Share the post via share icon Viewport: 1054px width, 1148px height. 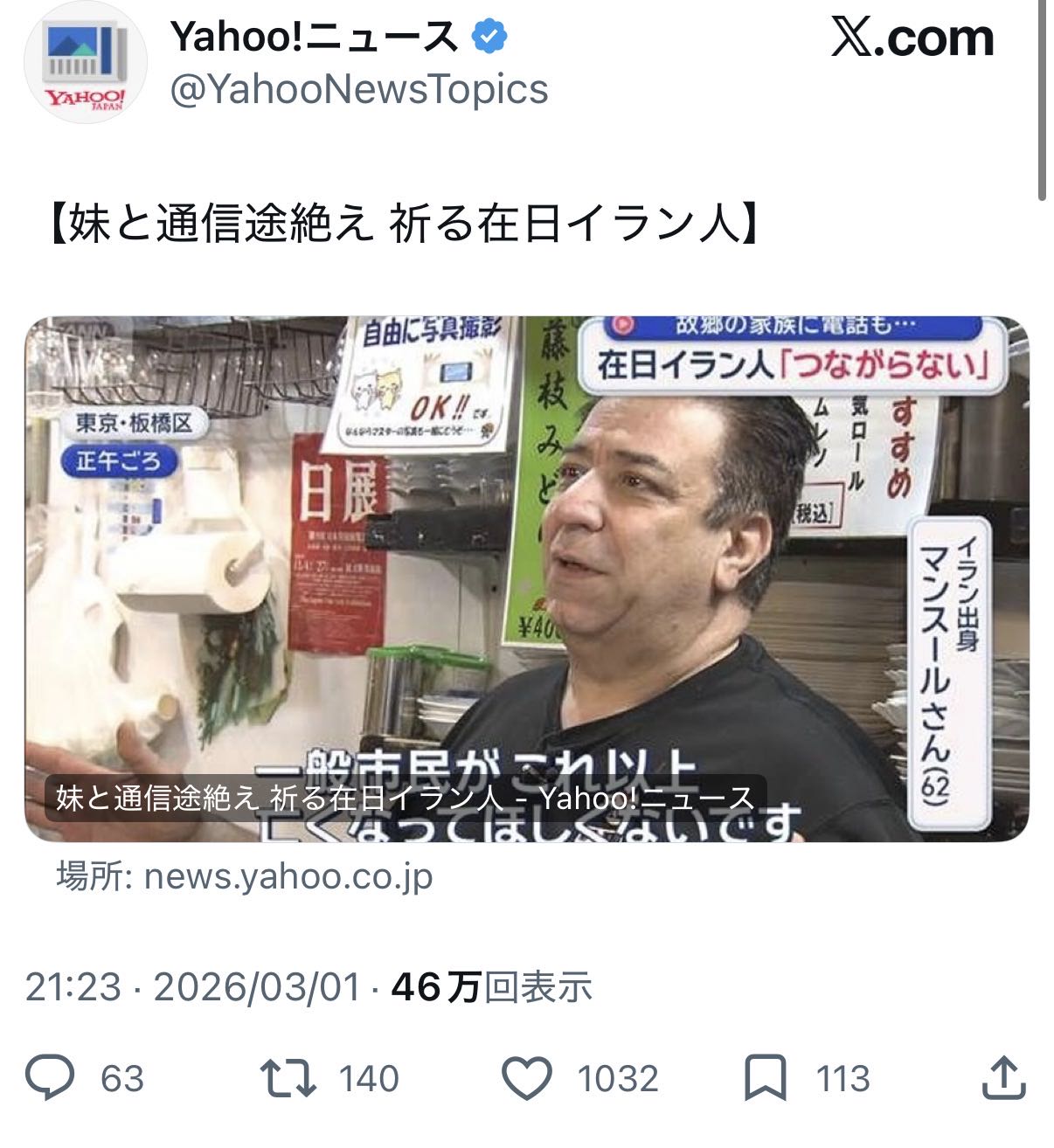1002,1078
